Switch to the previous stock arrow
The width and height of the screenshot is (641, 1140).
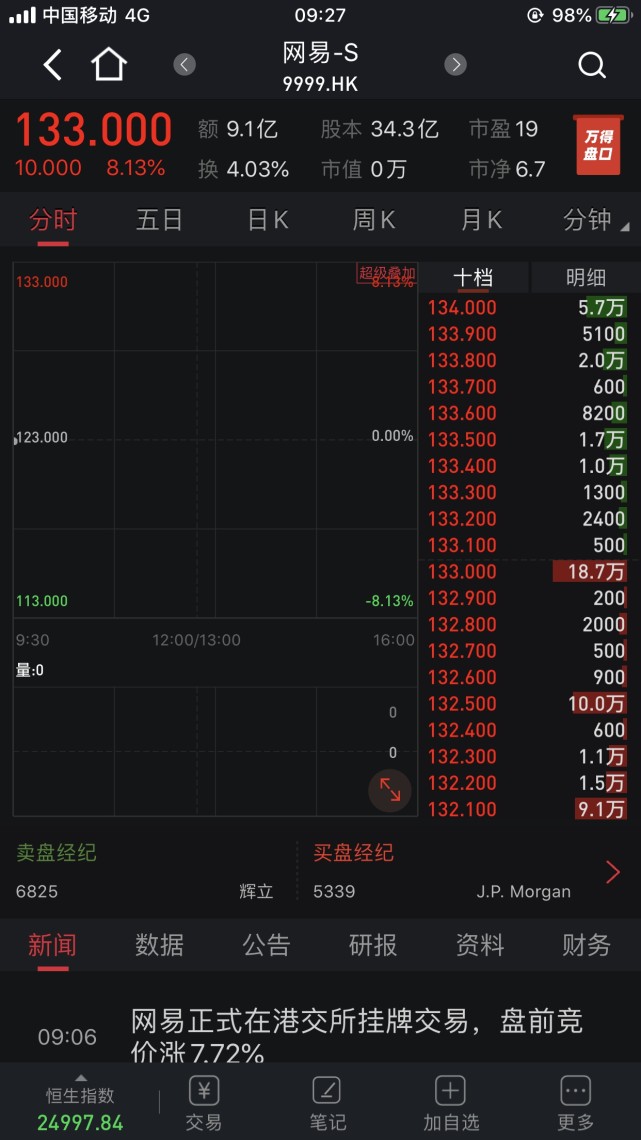point(184,65)
